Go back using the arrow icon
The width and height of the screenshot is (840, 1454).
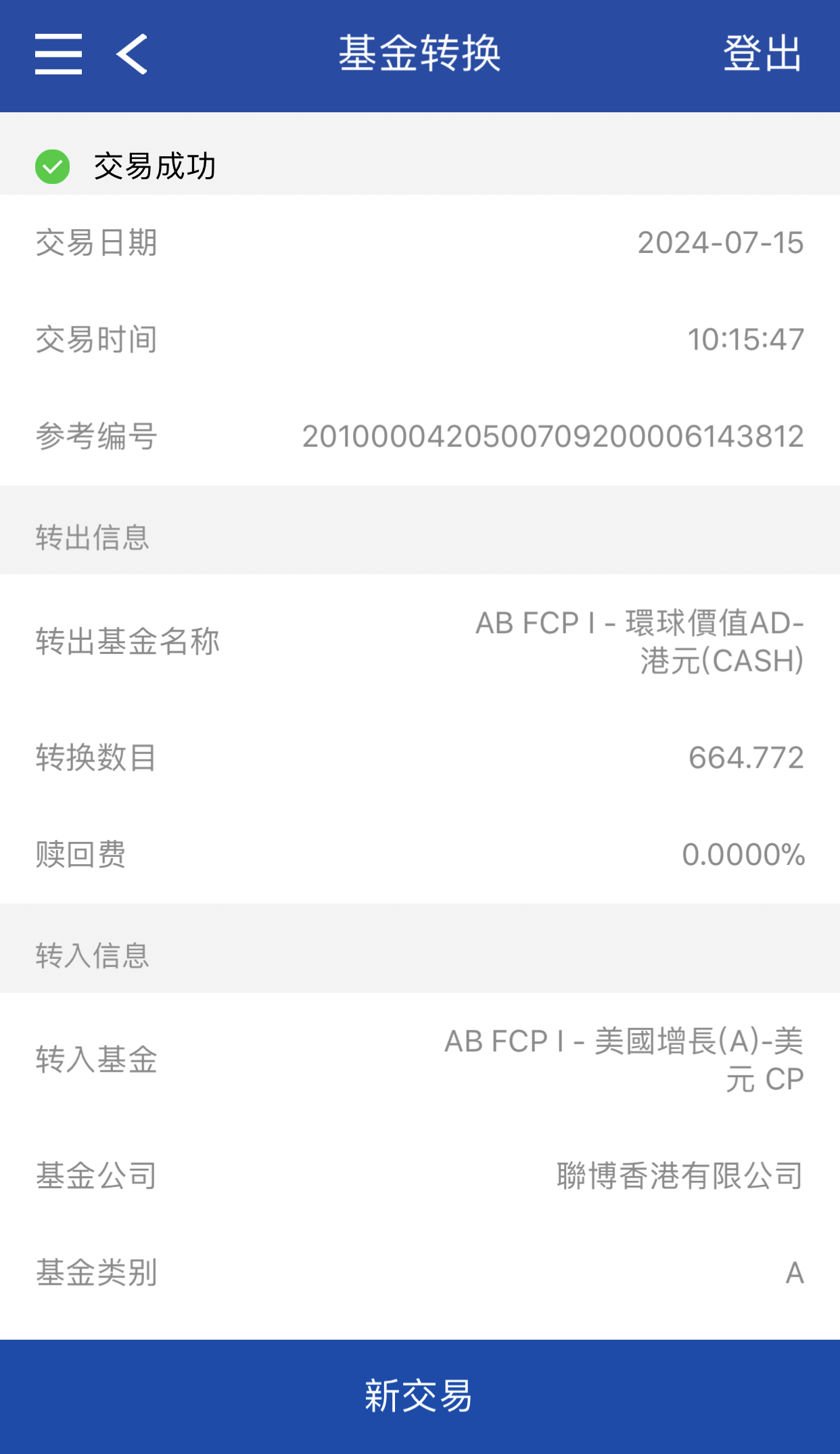click(x=133, y=54)
